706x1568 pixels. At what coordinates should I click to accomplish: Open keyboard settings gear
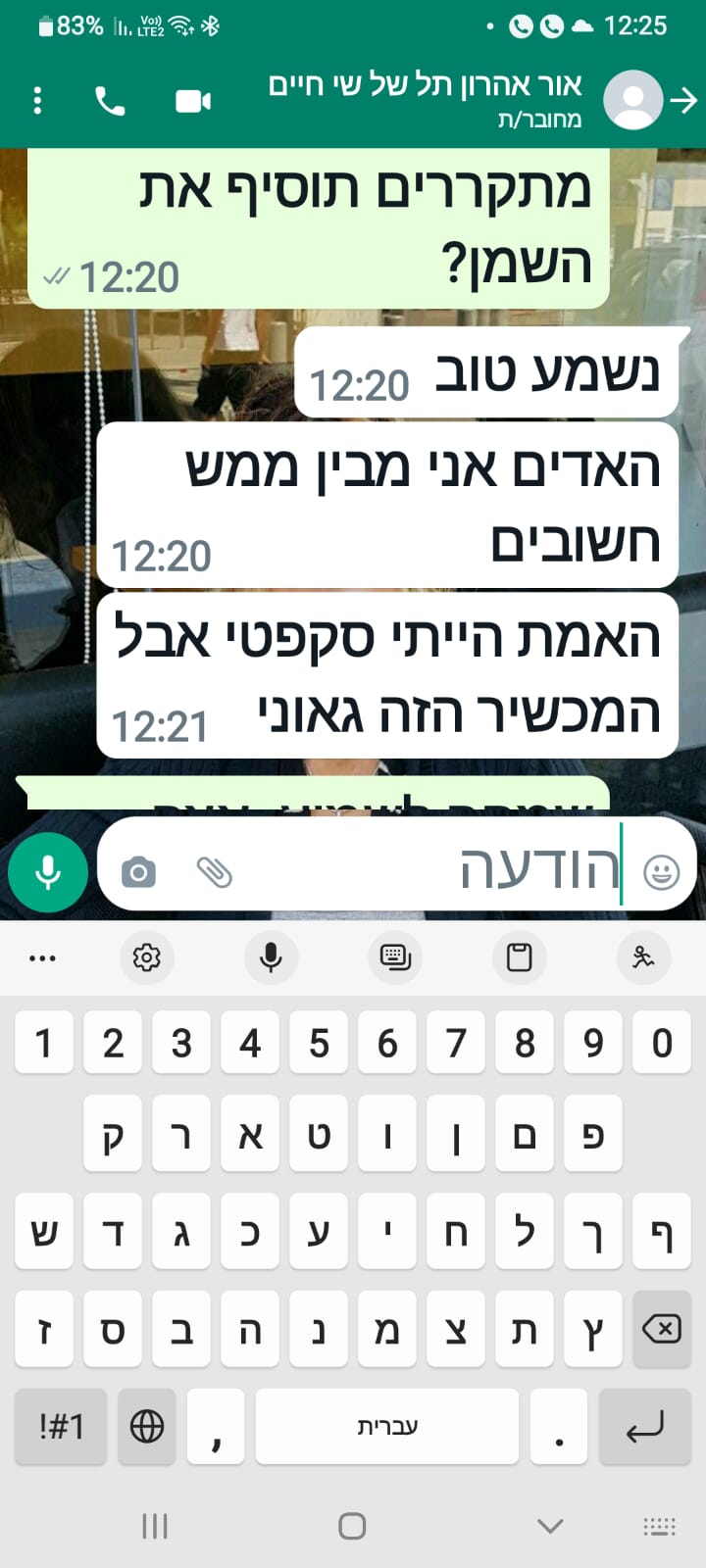(x=146, y=956)
